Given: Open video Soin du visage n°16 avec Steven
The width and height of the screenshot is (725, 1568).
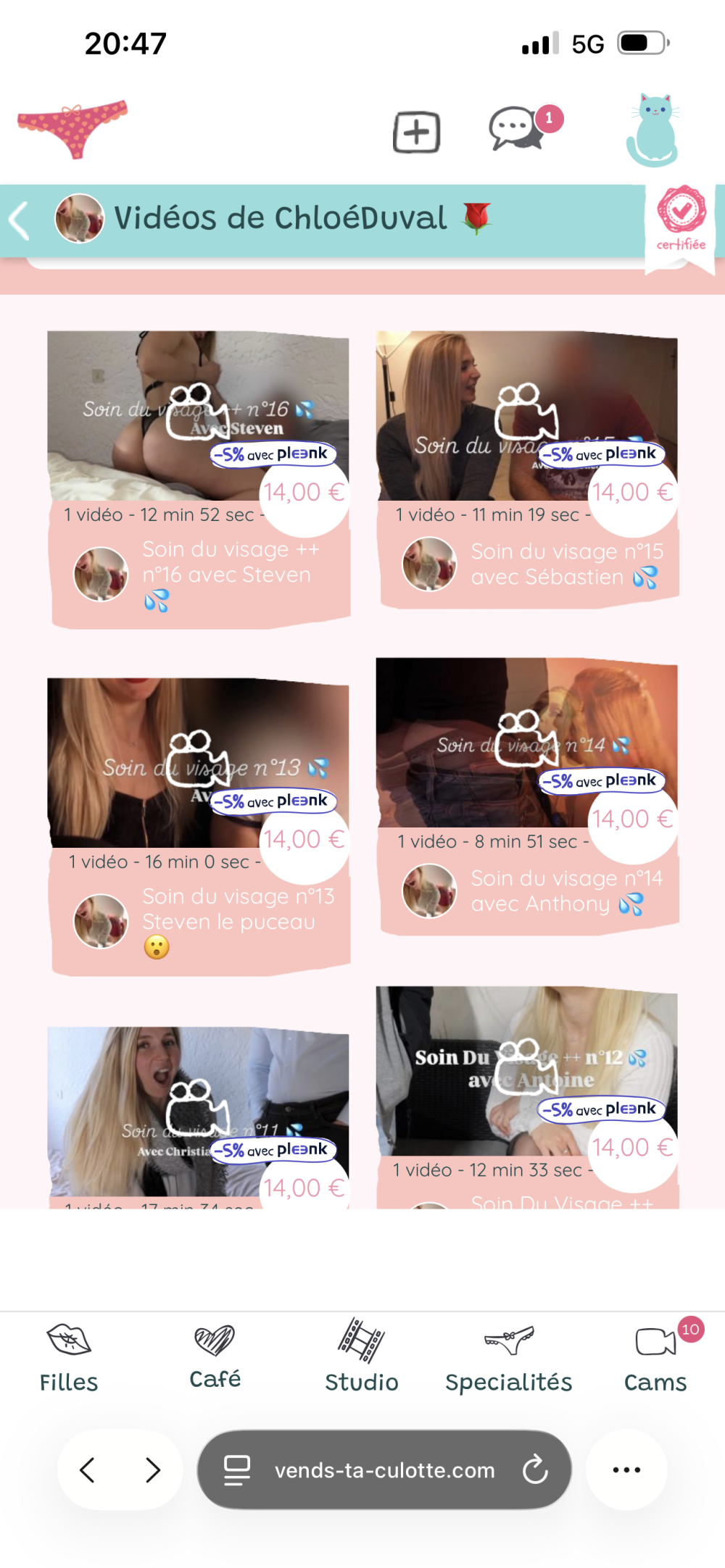Looking at the screenshot, I should [x=197, y=416].
